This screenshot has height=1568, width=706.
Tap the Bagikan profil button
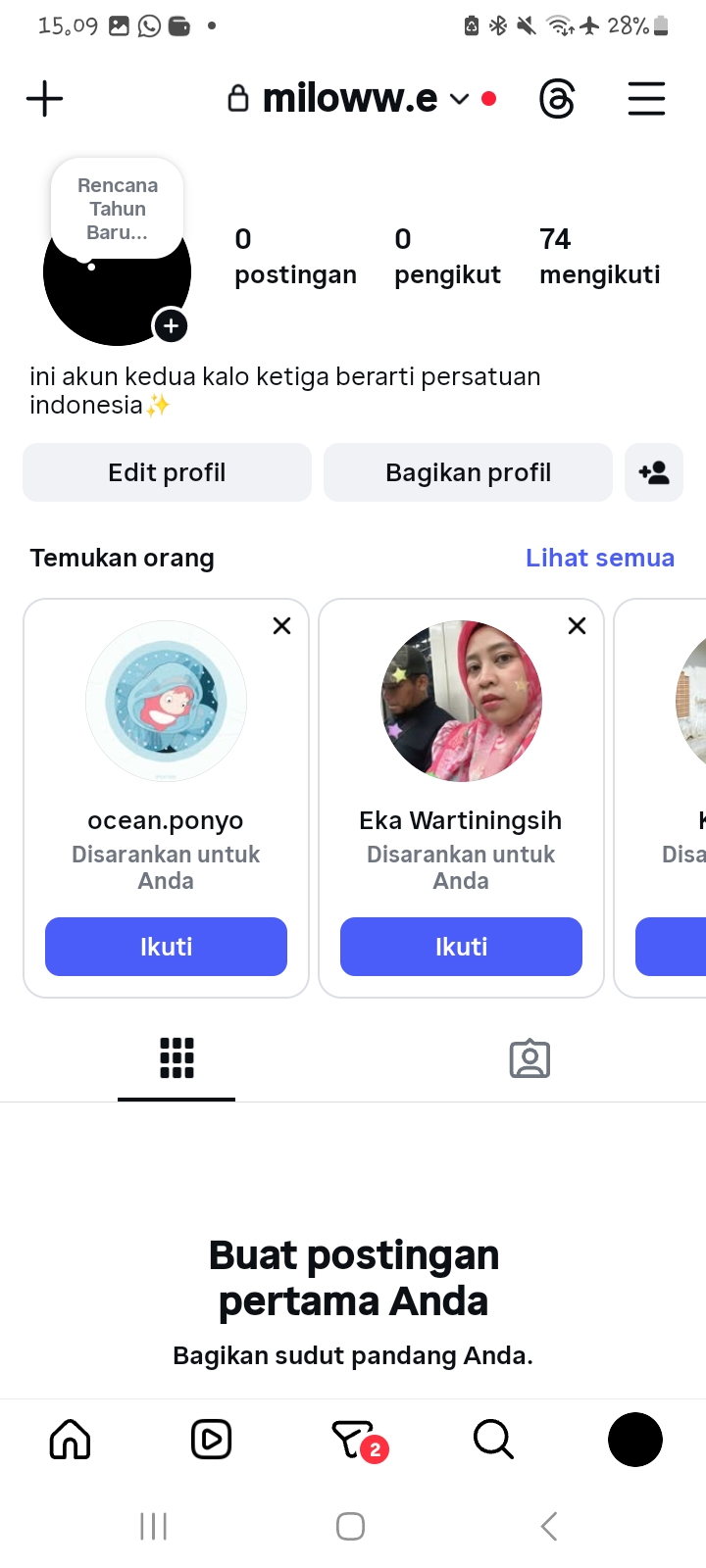(468, 472)
